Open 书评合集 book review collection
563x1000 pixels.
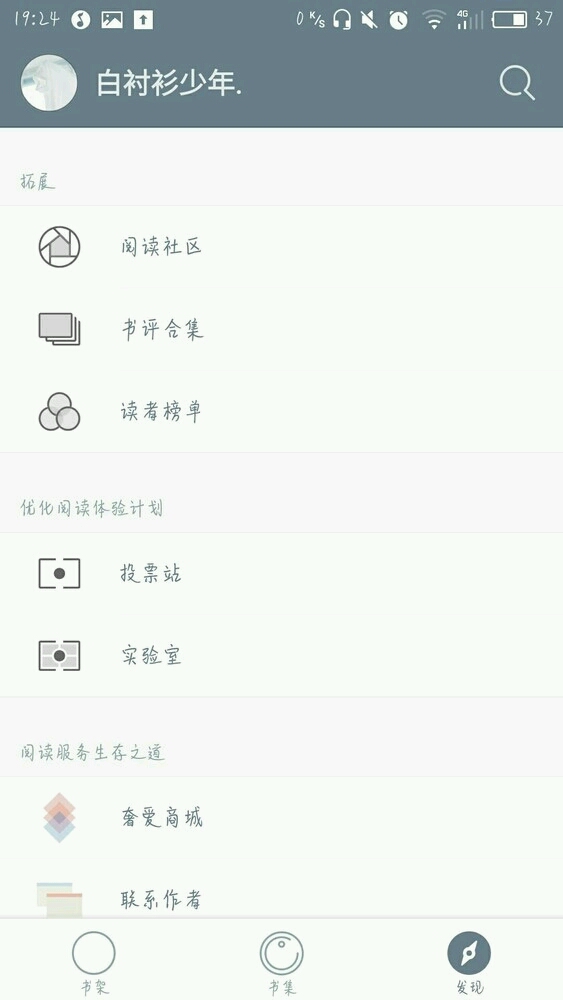pyautogui.click(x=281, y=329)
